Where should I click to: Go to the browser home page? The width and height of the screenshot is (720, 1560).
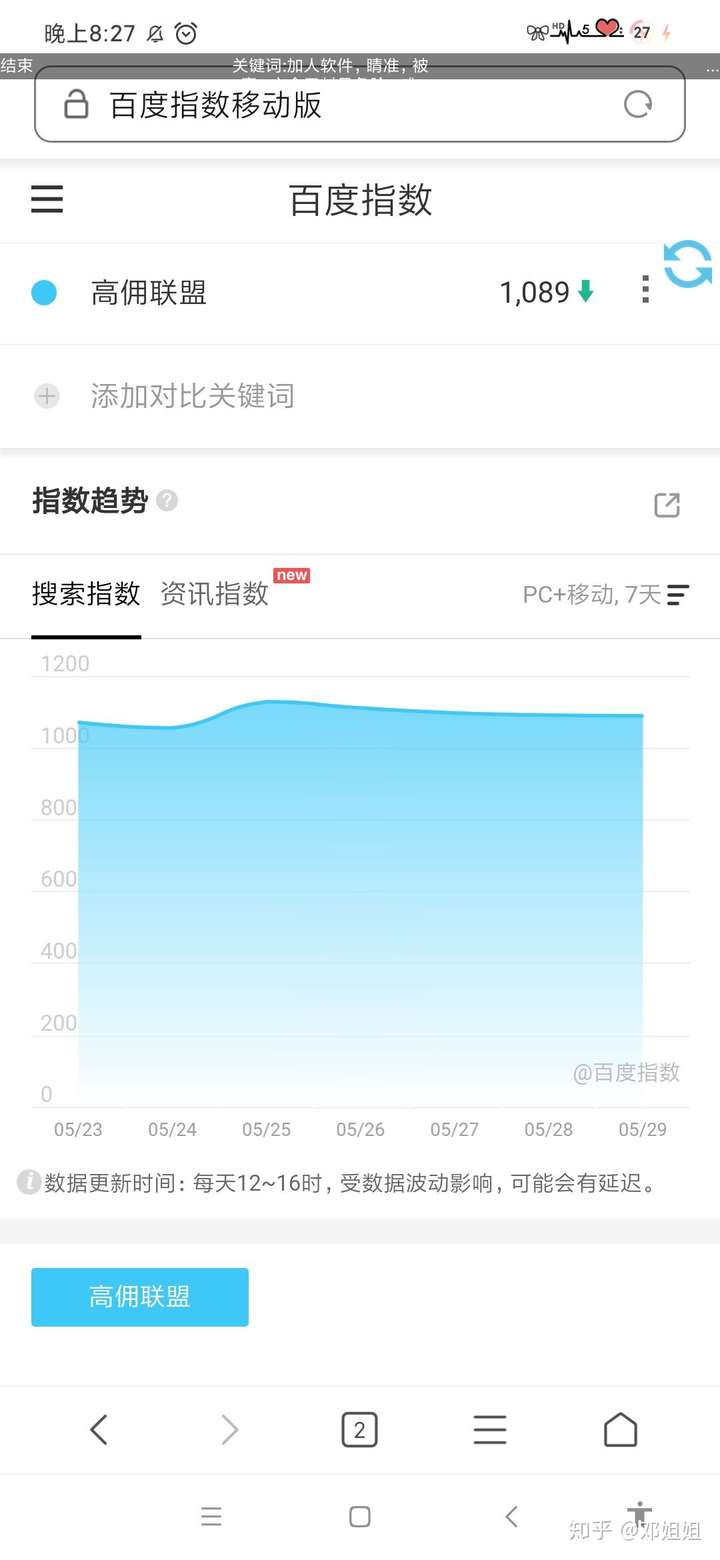tap(621, 1430)
